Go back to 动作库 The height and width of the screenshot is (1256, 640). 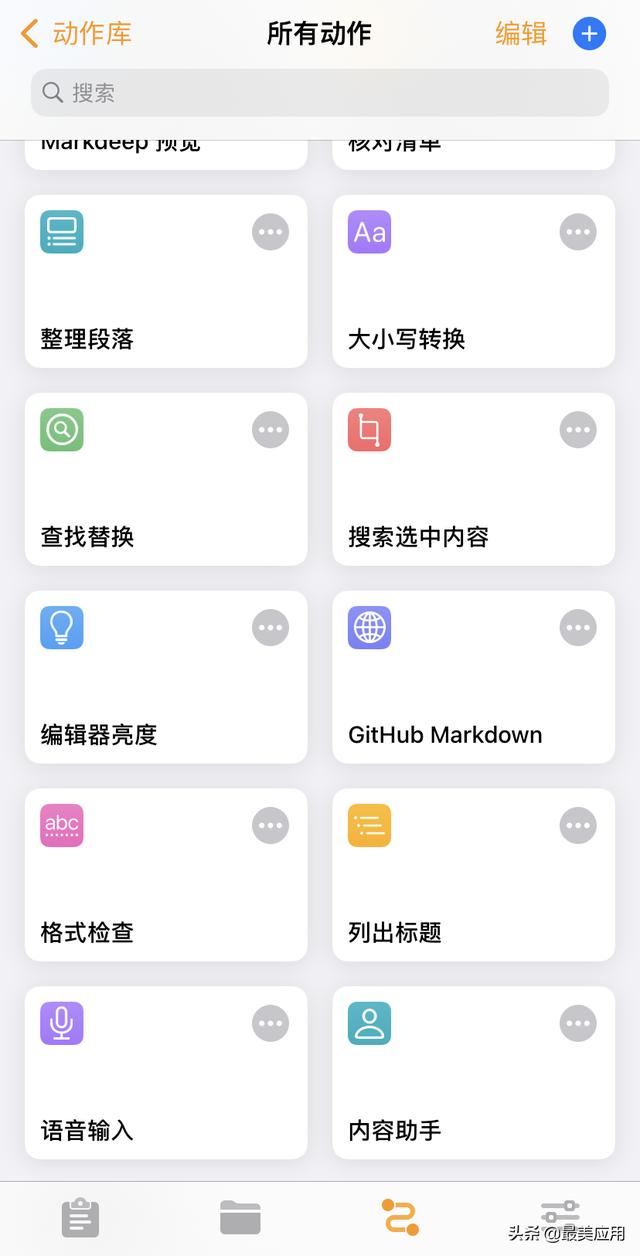[x=77, y=34]
